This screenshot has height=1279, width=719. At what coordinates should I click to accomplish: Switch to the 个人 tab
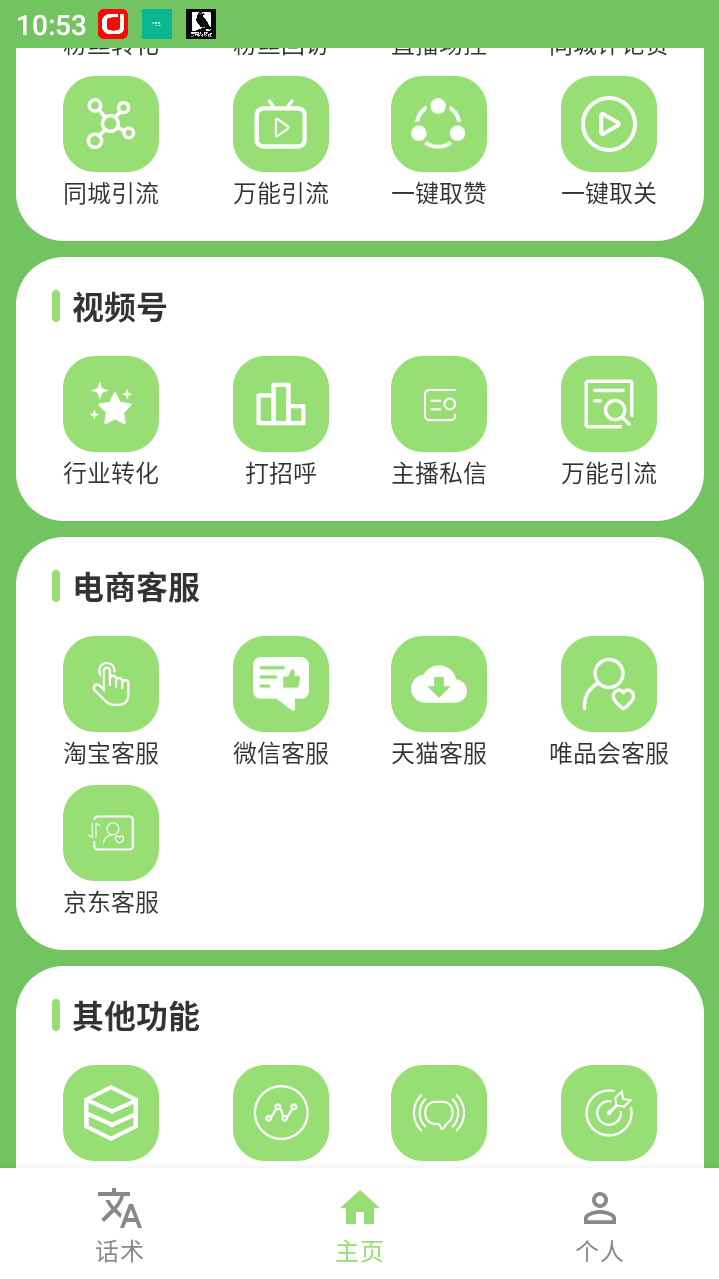click(599, 1224)
